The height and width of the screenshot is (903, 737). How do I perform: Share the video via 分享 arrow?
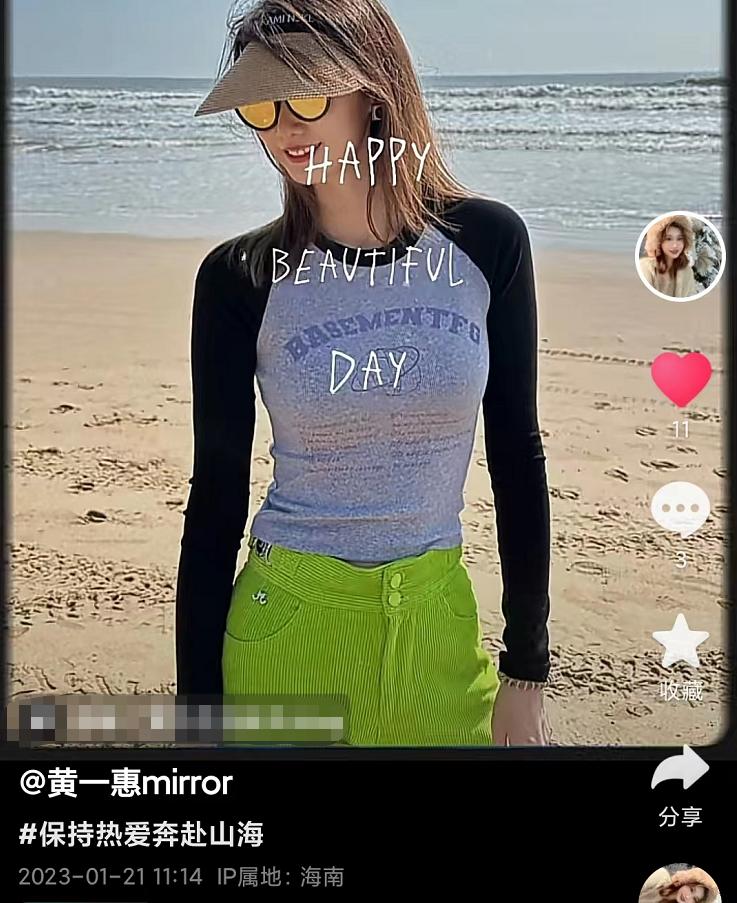(x=680, y=773)
